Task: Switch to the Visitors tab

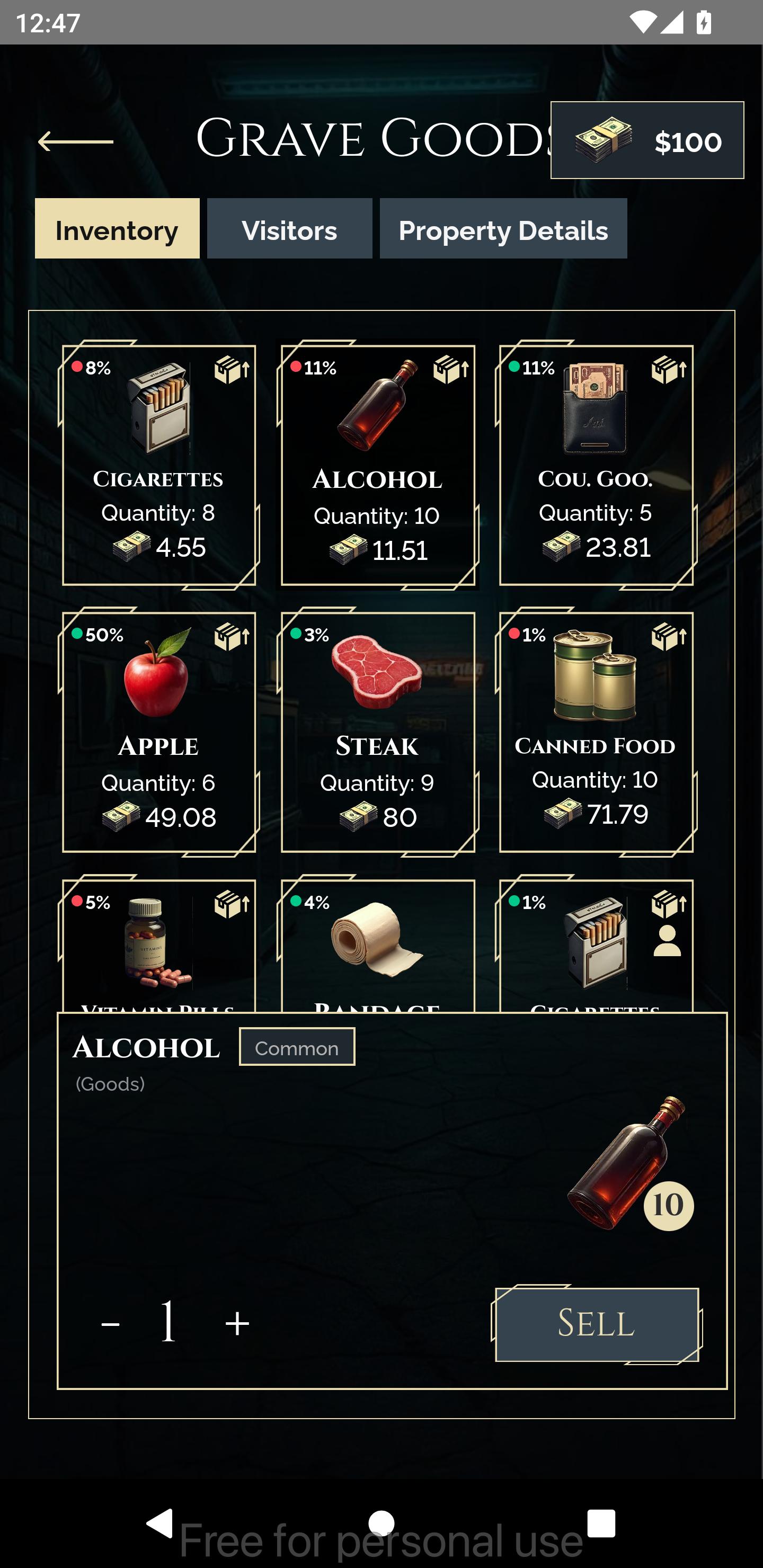Action: [x=289, y=229]
